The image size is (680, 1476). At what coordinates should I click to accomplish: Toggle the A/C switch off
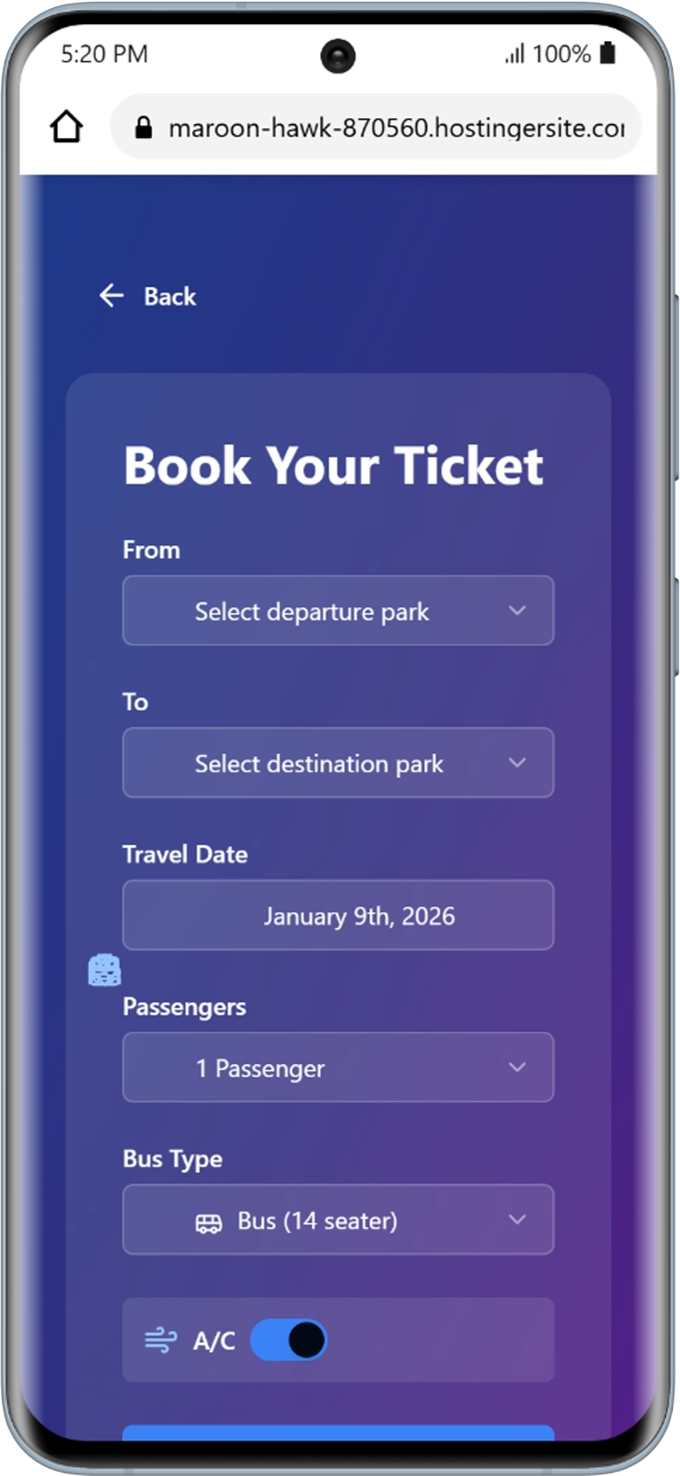pyautogui.click(x=289, y=1340)
